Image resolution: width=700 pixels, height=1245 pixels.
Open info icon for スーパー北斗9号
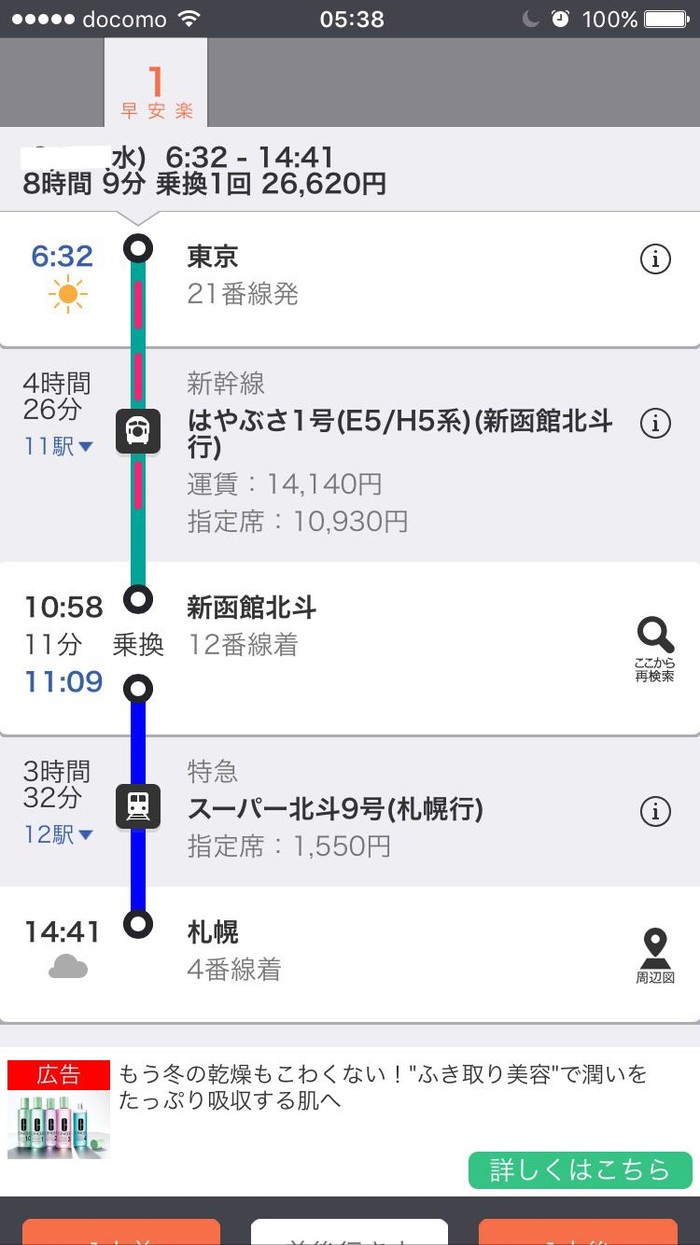tap(655, 811)
